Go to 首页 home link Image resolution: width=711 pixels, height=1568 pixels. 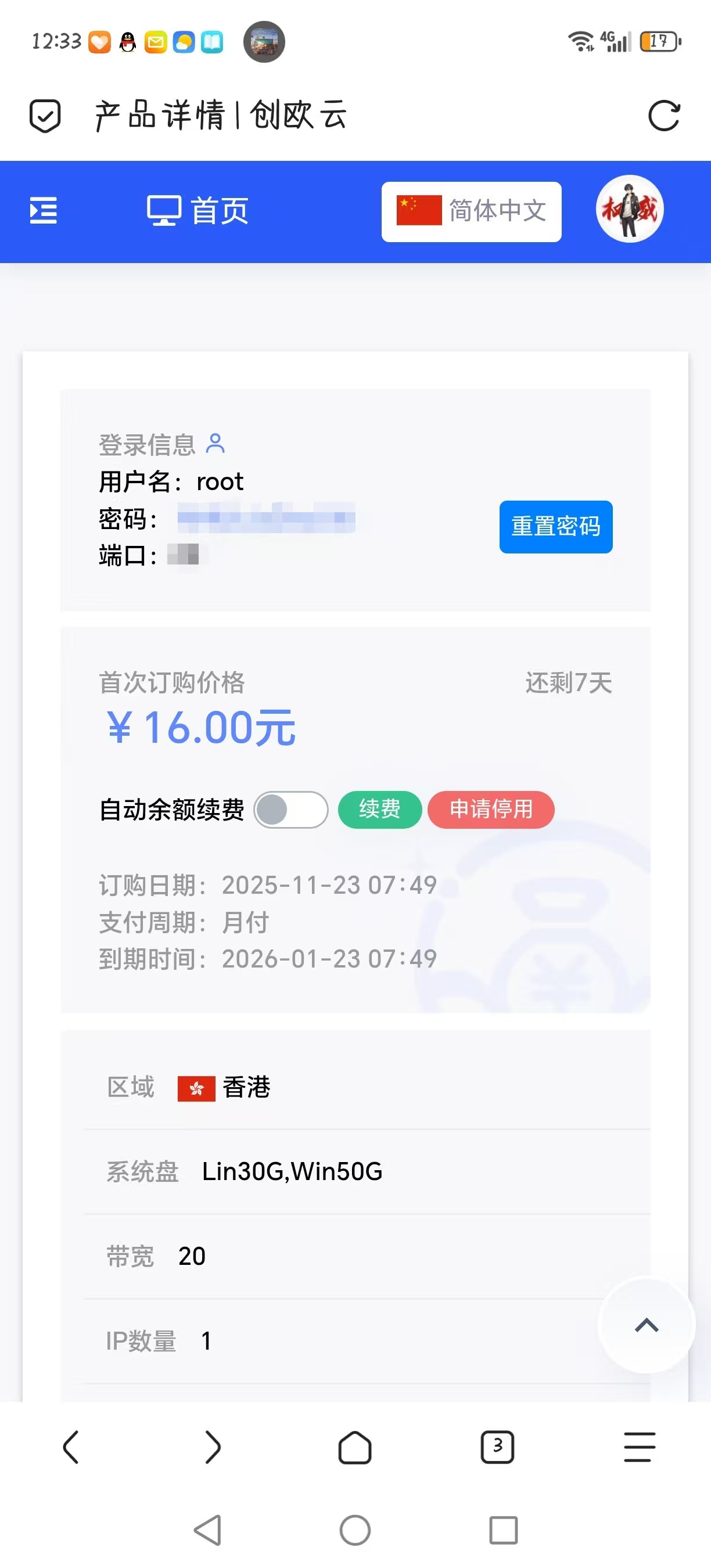(x=199, y=211)
